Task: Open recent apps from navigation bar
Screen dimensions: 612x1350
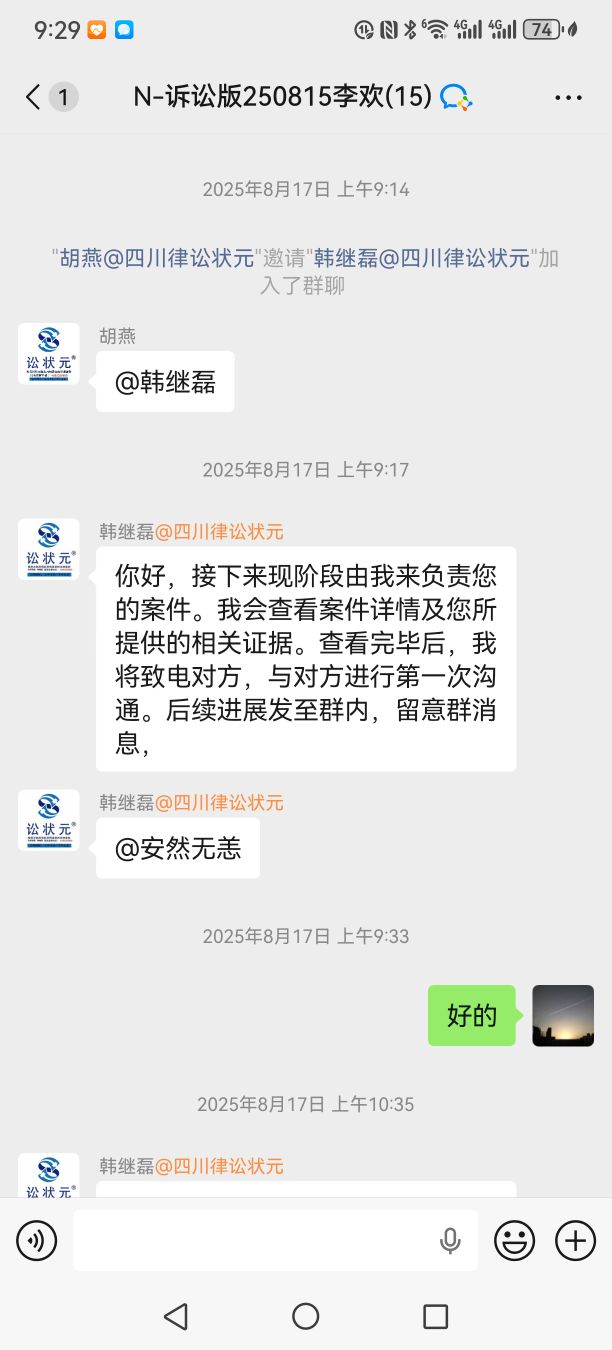Action: (435, 1316)
